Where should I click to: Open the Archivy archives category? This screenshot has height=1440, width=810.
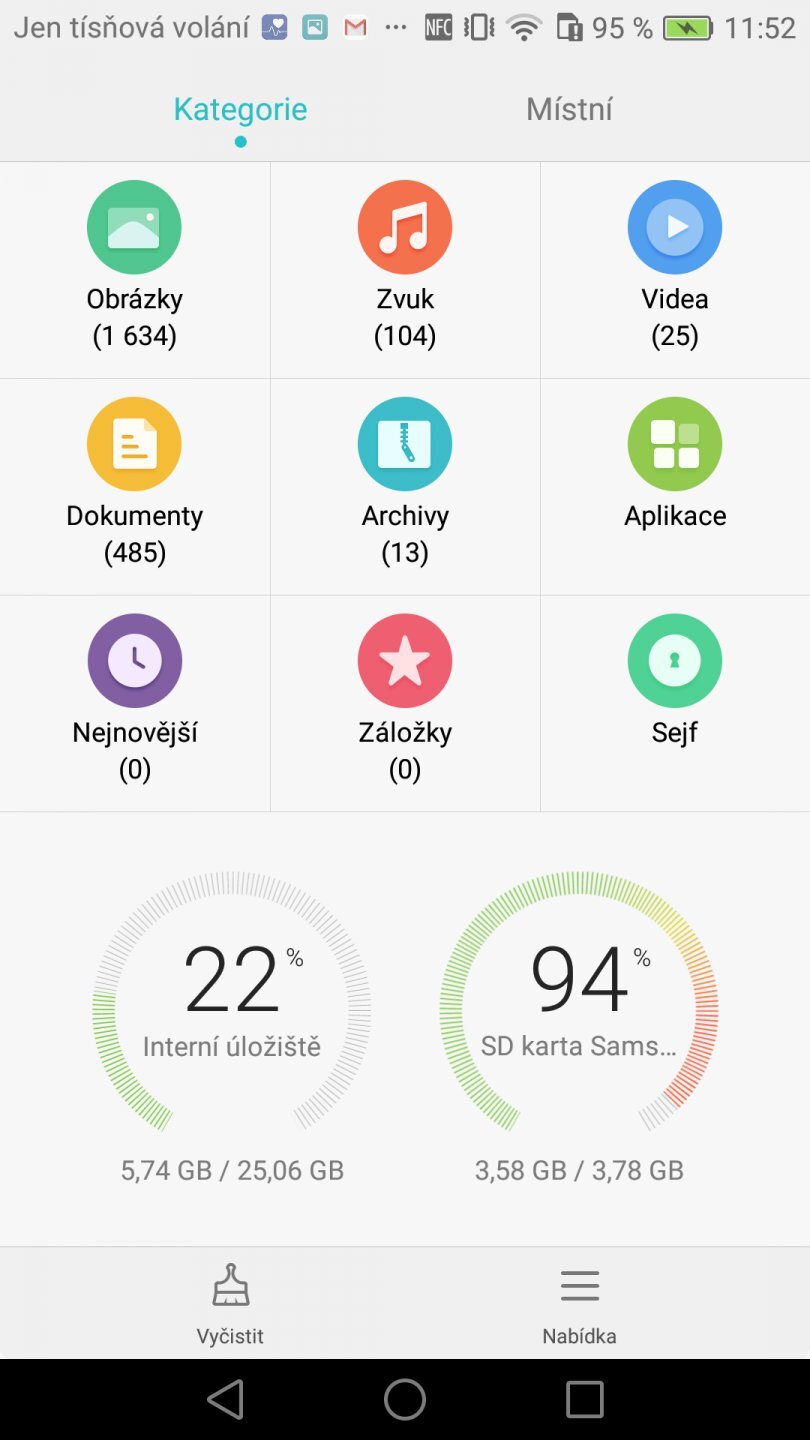[x=404, y=475]
